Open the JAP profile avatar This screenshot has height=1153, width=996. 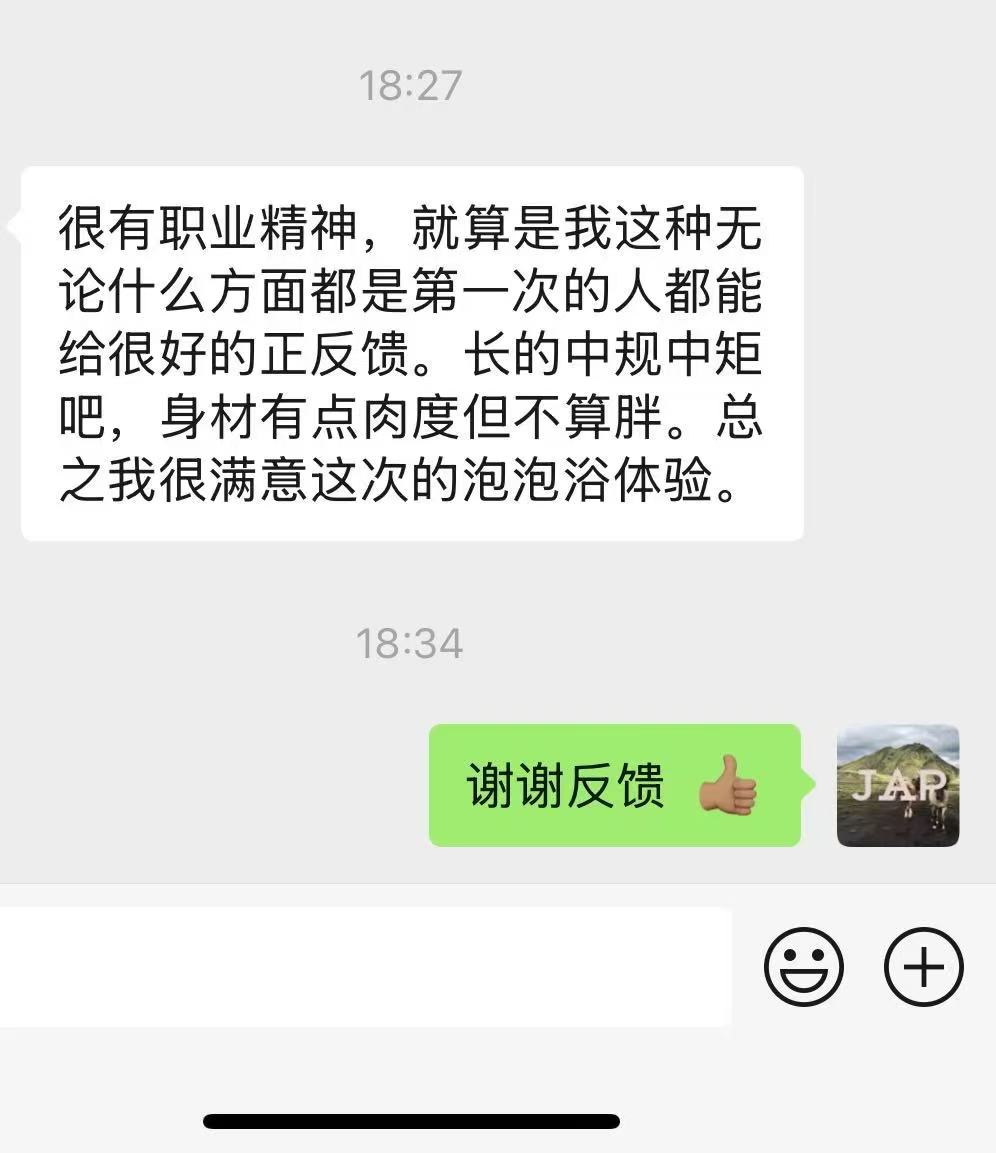[x=897, y=786]
